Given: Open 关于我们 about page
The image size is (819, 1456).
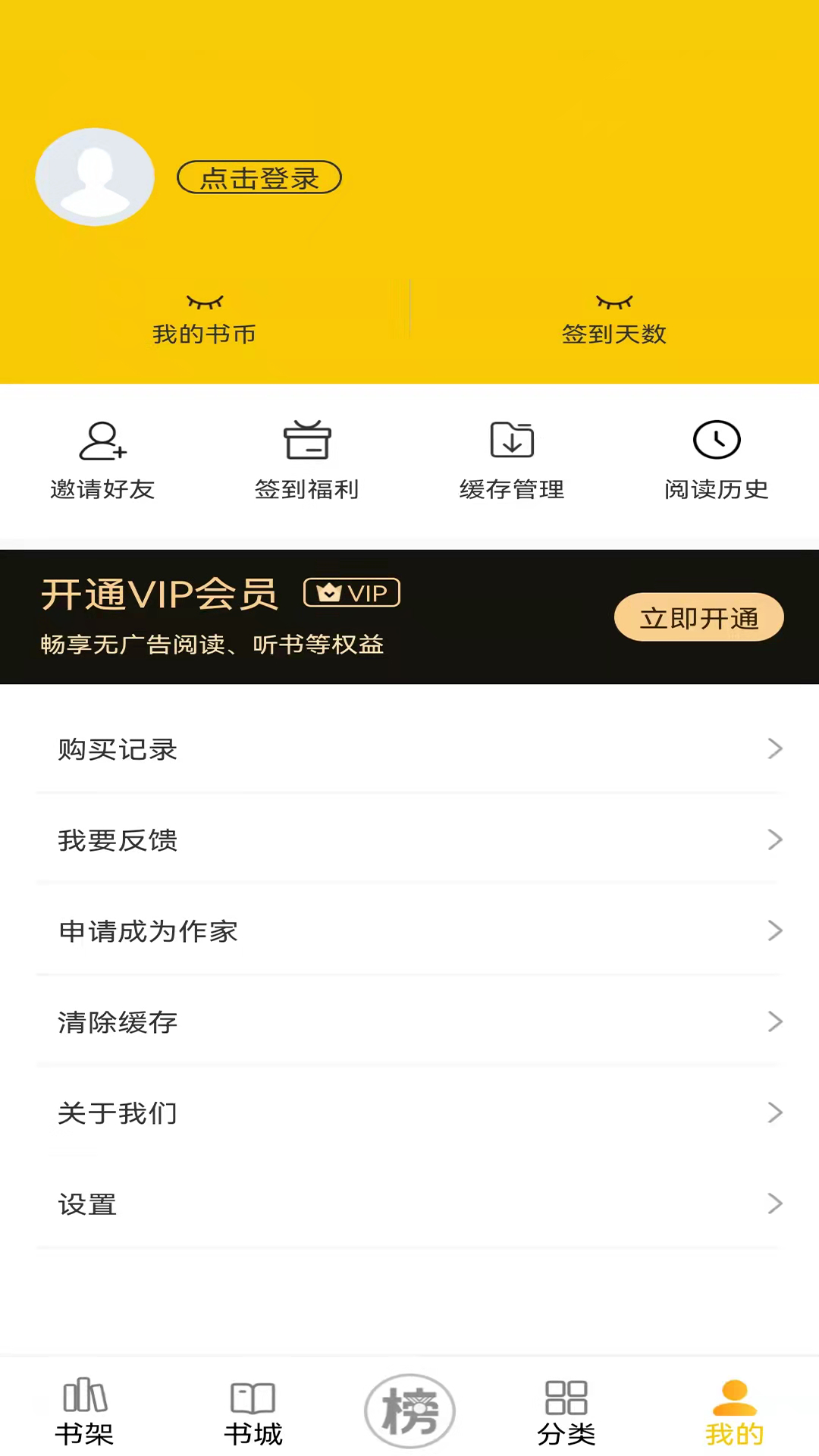Looking at the screenshot, I should pyautogui.click(x=409, y=1113).
